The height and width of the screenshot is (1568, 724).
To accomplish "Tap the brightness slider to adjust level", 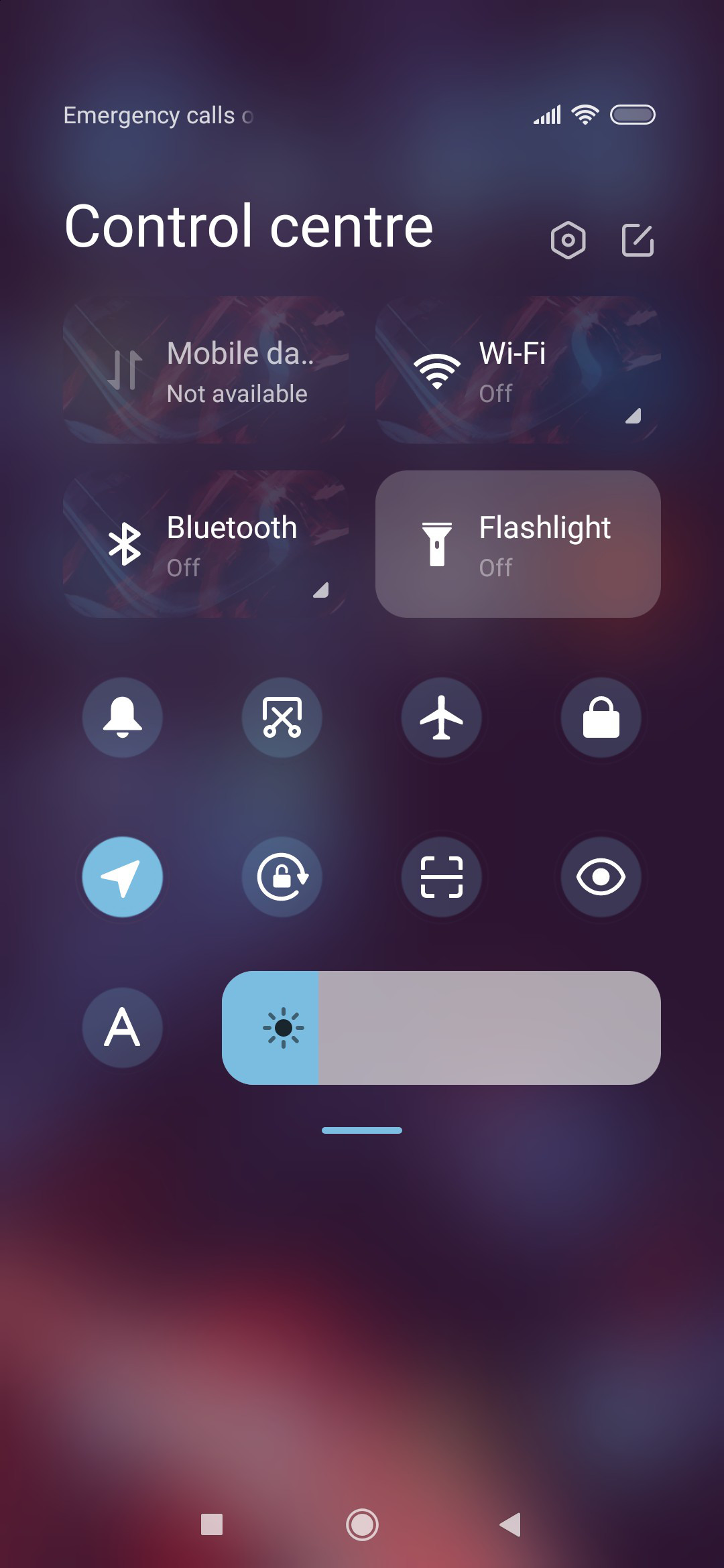I will (x=441, y=1027).
